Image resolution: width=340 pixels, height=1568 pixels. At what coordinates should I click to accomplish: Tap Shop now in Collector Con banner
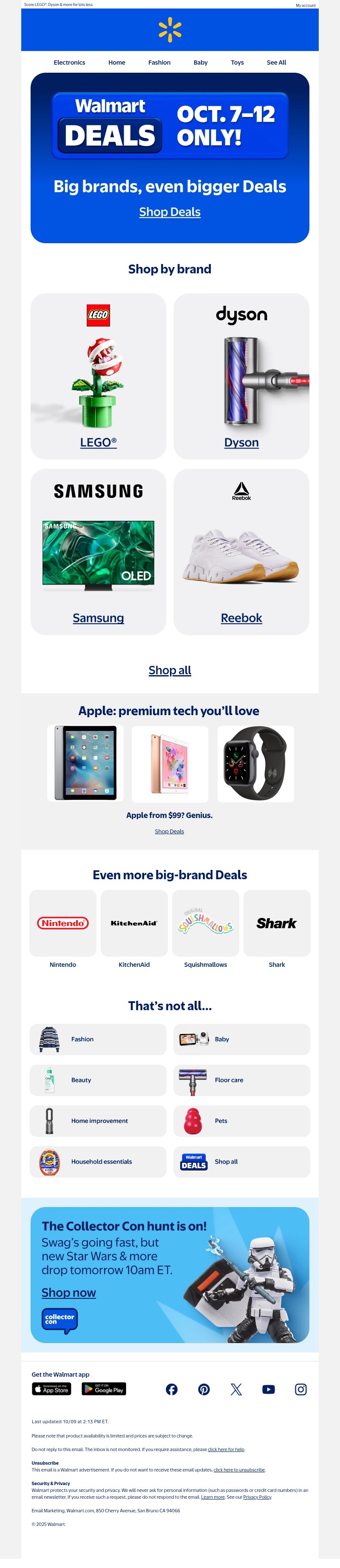(69, 1292)
